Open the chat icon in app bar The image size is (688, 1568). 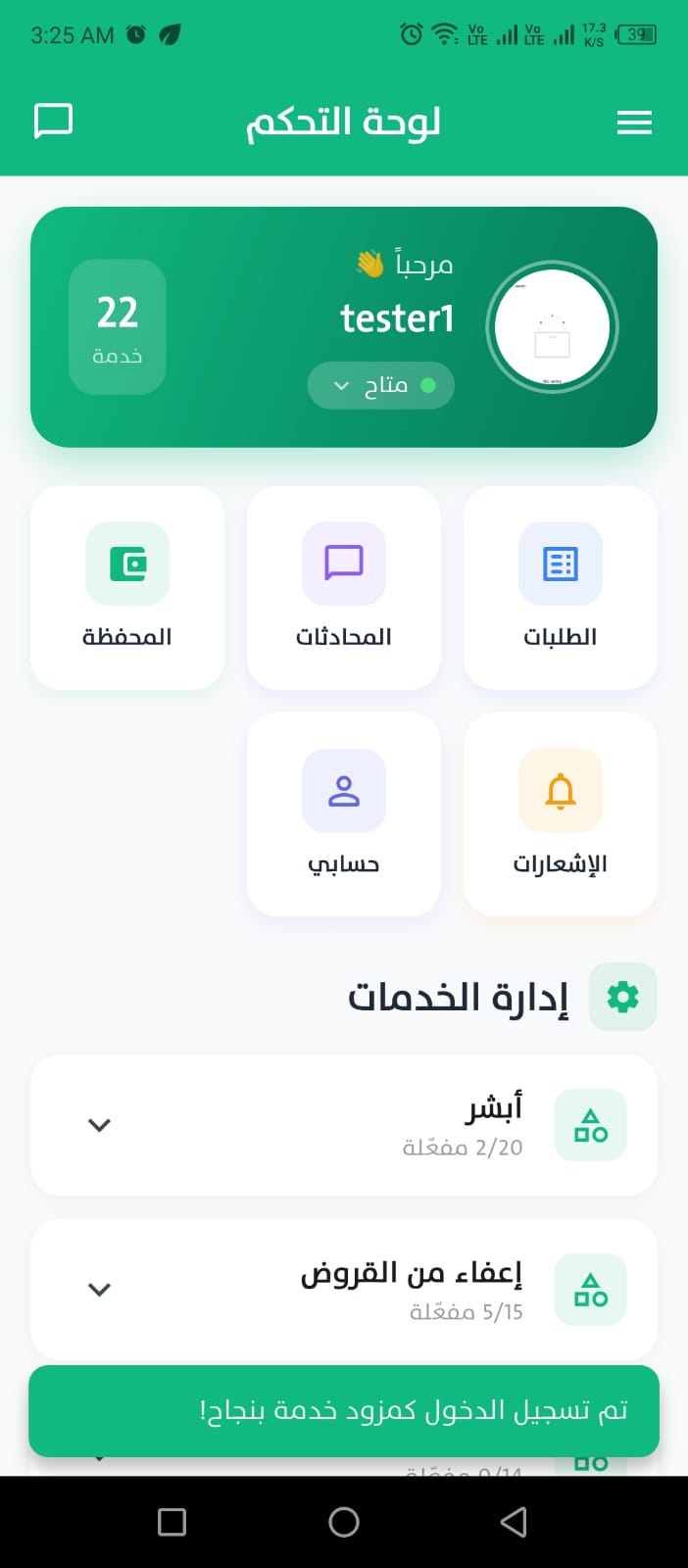(x=54, y=122)
